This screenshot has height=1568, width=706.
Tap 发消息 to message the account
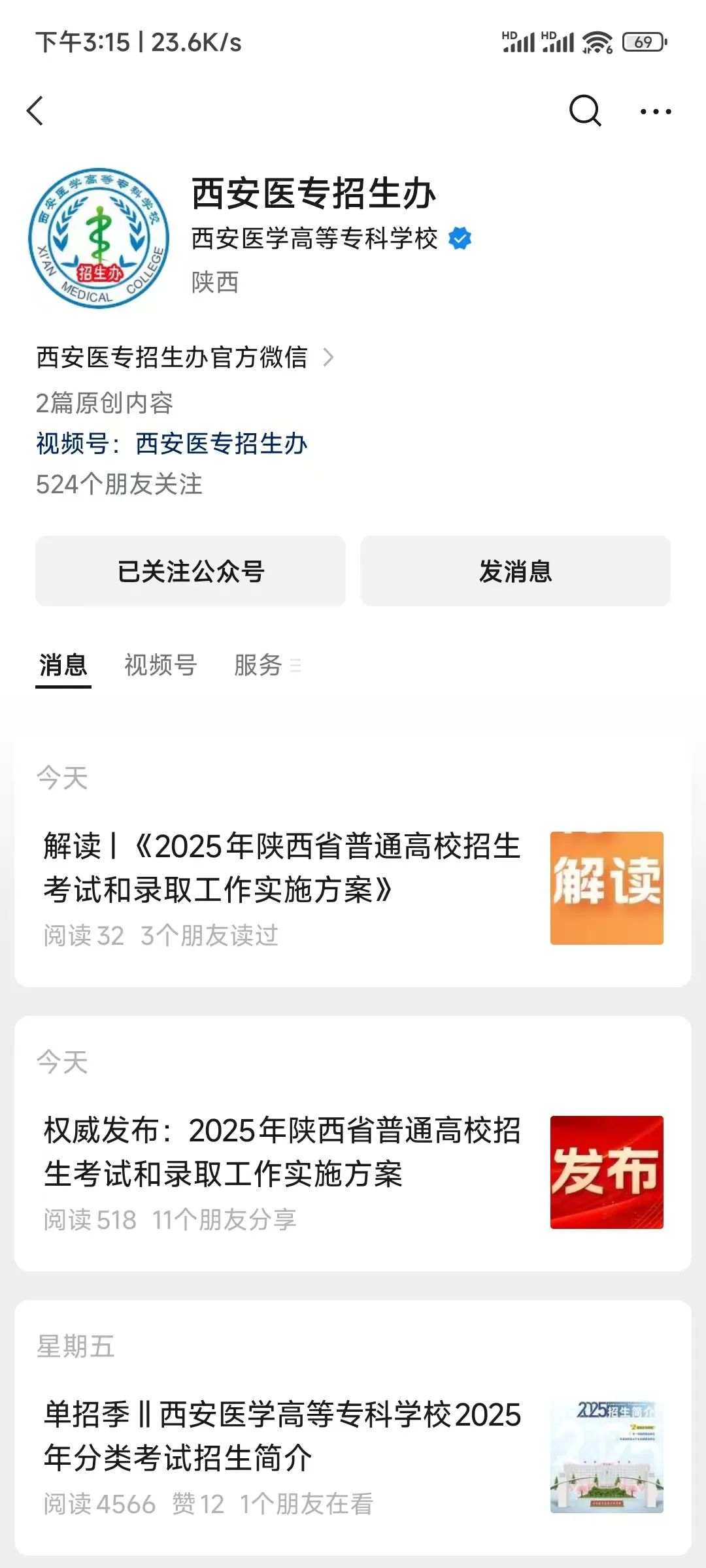pos(515,571)
